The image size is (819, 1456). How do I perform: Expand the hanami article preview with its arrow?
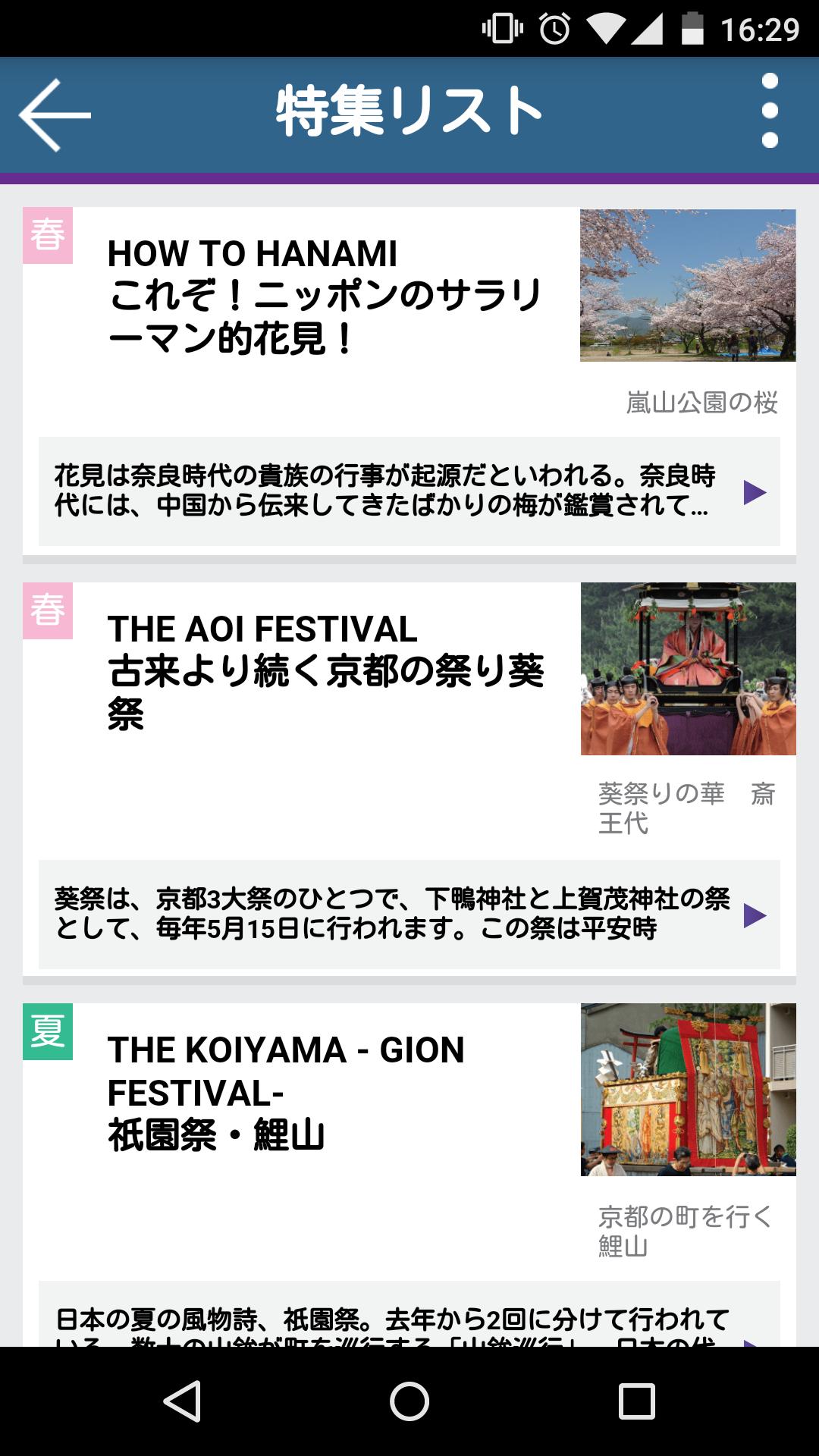[756, 491]
